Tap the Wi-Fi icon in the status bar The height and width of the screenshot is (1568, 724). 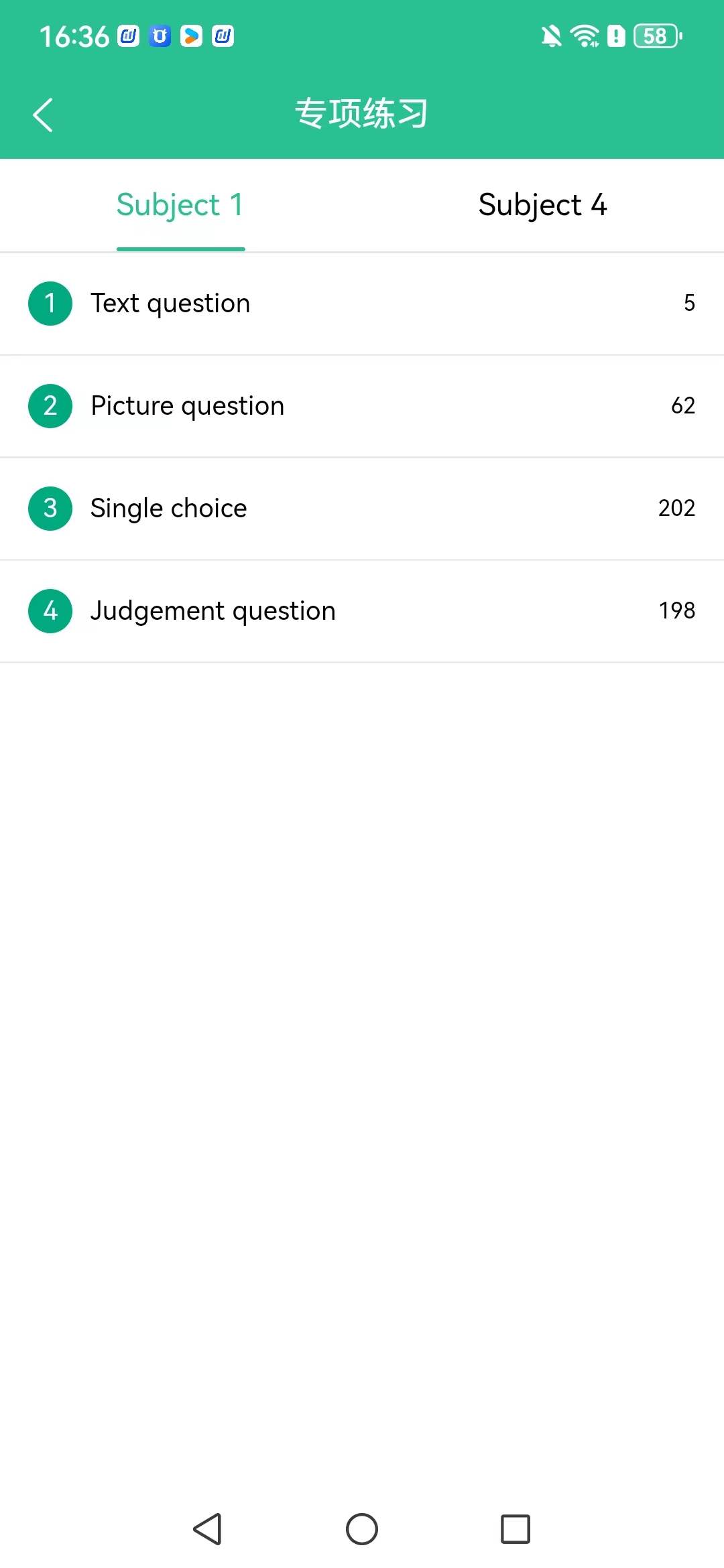tap(585, 36)
